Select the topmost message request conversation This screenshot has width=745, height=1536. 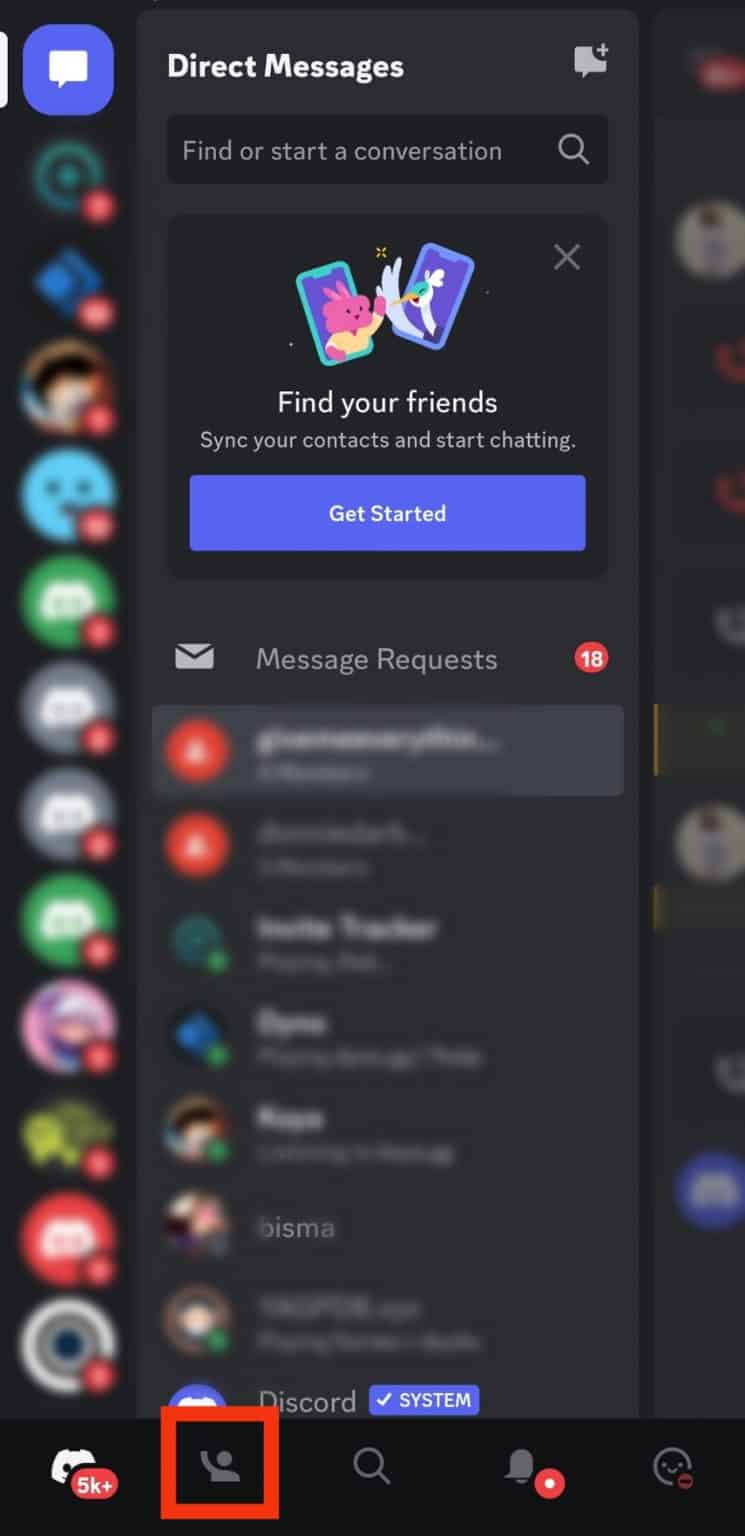[x=387, y=750]
